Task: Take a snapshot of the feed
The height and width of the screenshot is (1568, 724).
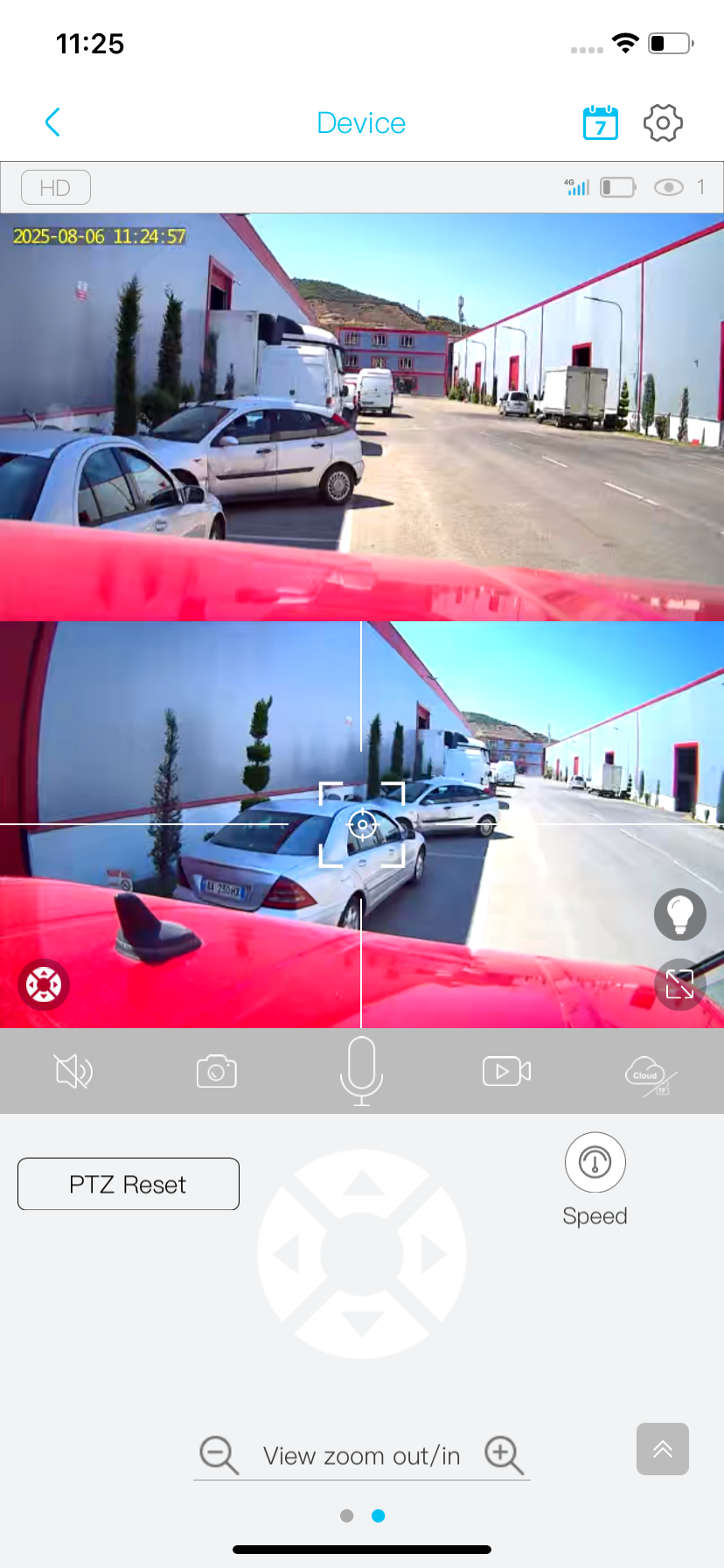Action: [217, 1071]
